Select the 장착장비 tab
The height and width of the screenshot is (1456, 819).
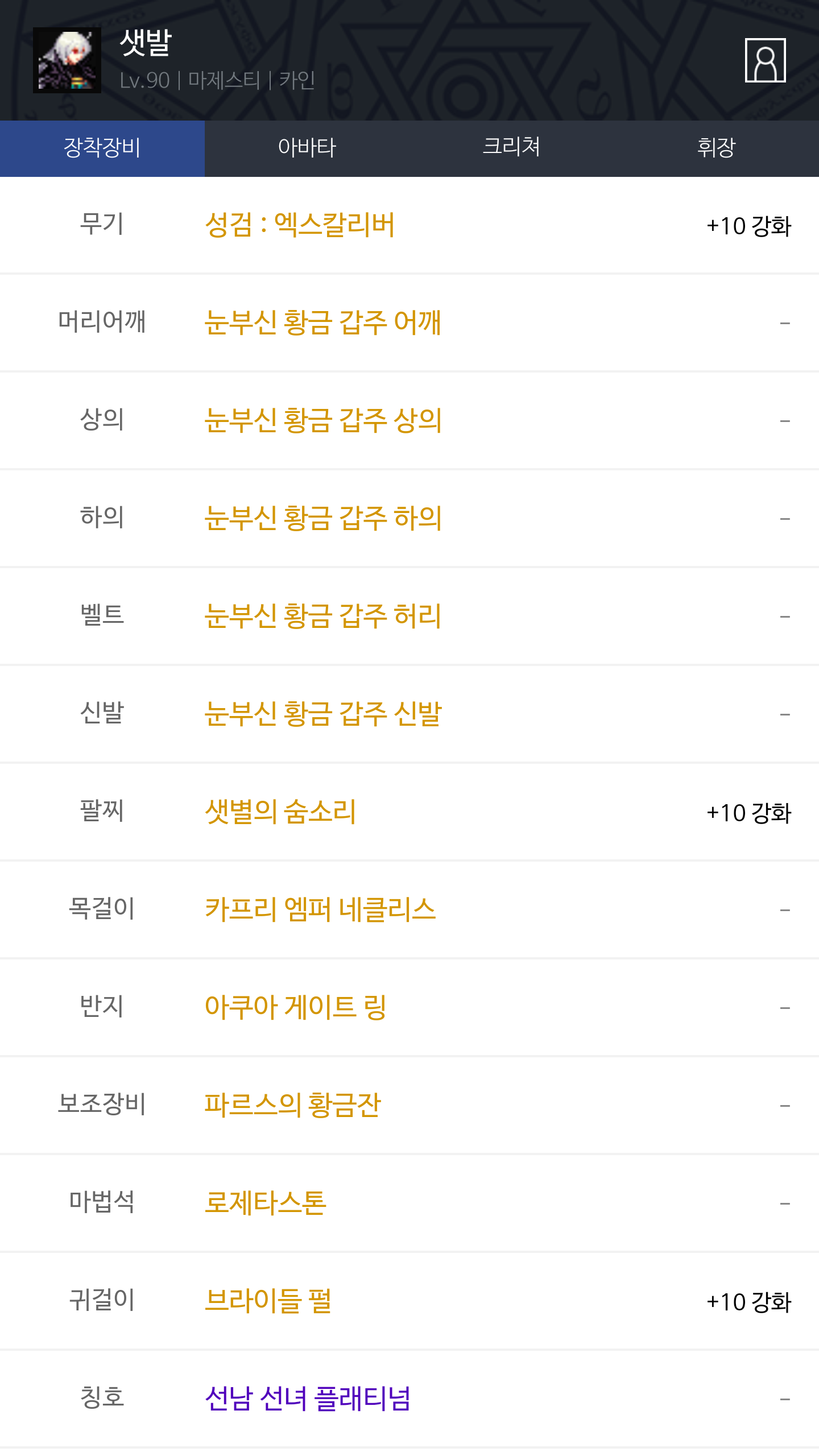pyautogui.click(x=102, y=148)
